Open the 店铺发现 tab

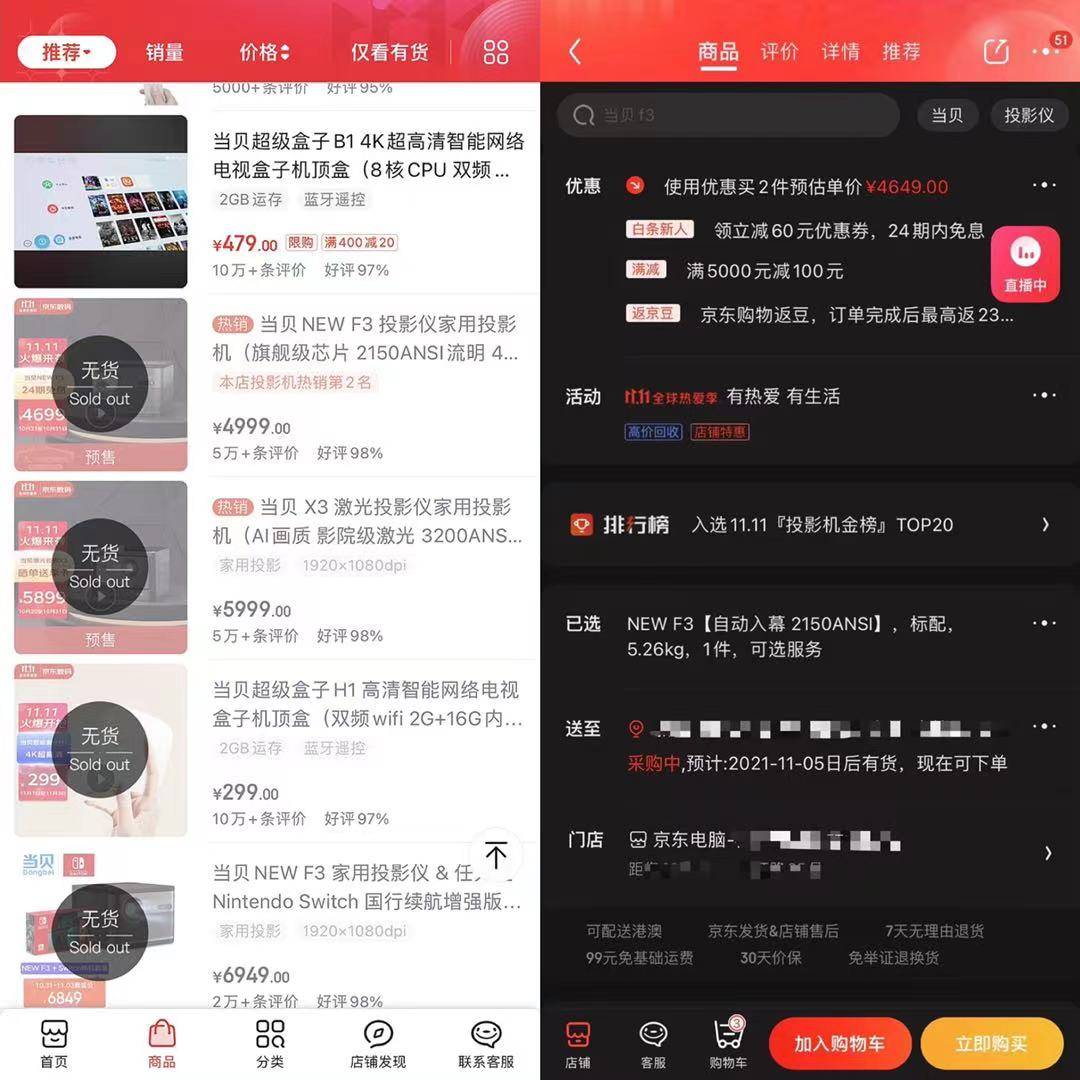click(x=378, y=1044)
